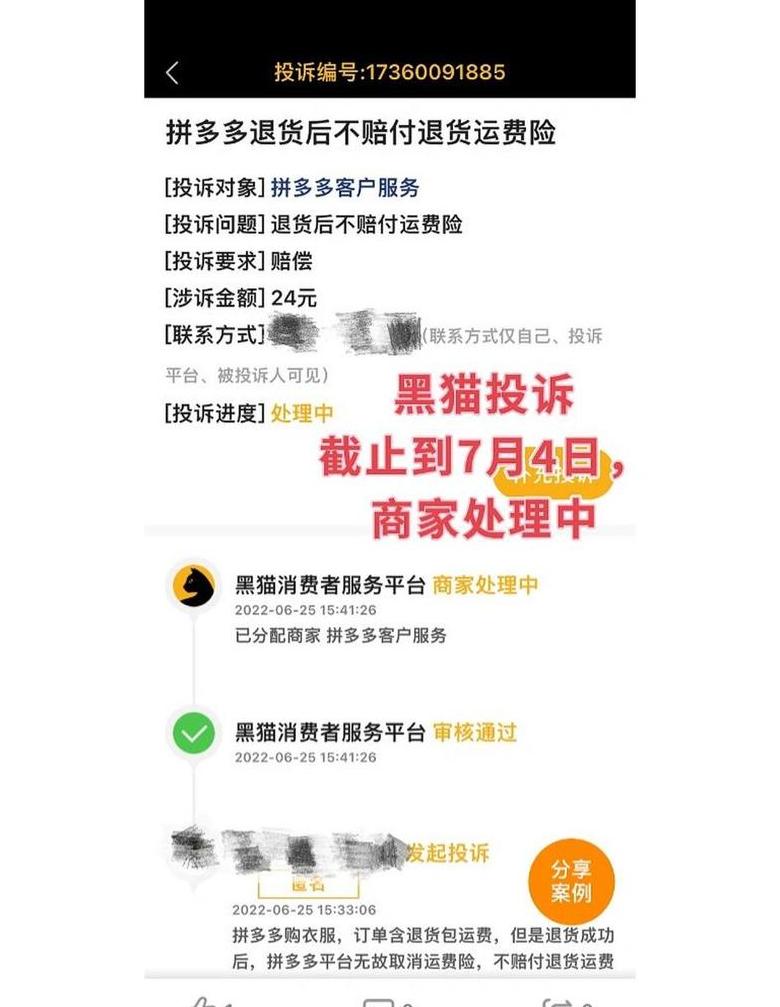The width and height of the screenshot is (780, 1007).
Task: Tap the orange 分享案例 floating button
Action: coord(571,881)
